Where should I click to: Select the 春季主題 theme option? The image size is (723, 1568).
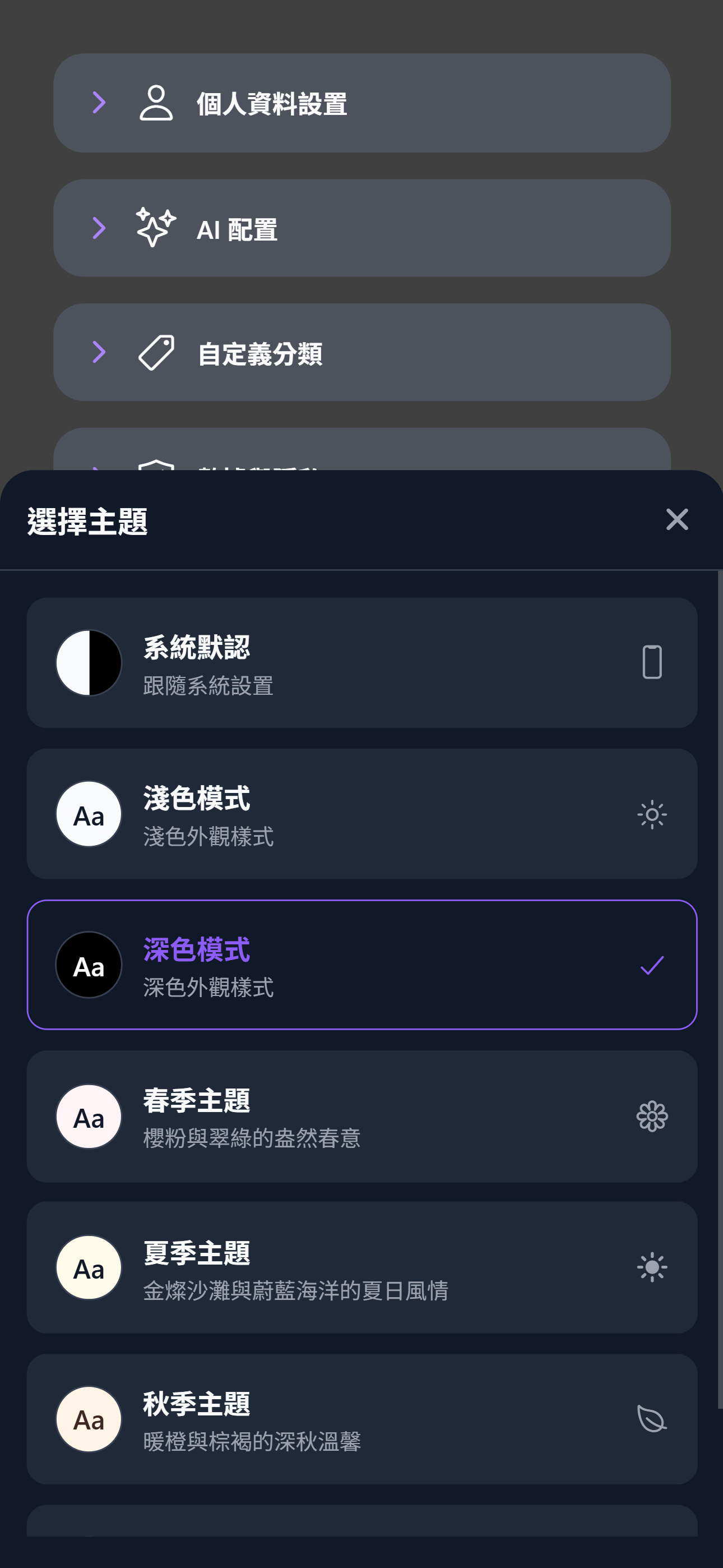coord(361,1117)
